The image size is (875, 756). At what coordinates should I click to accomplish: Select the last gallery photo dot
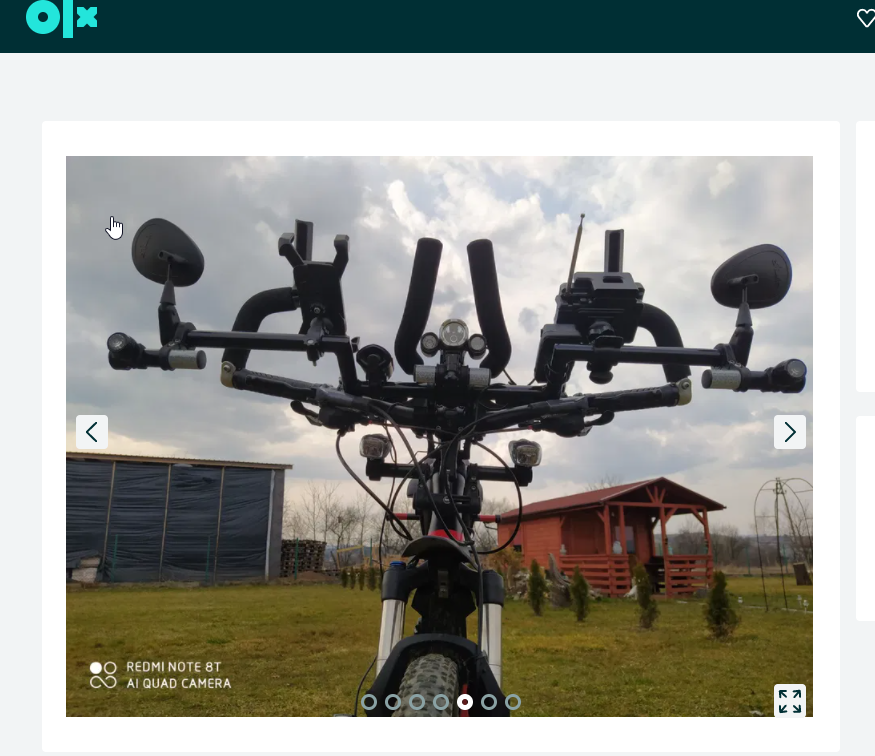tap(513, 702)
